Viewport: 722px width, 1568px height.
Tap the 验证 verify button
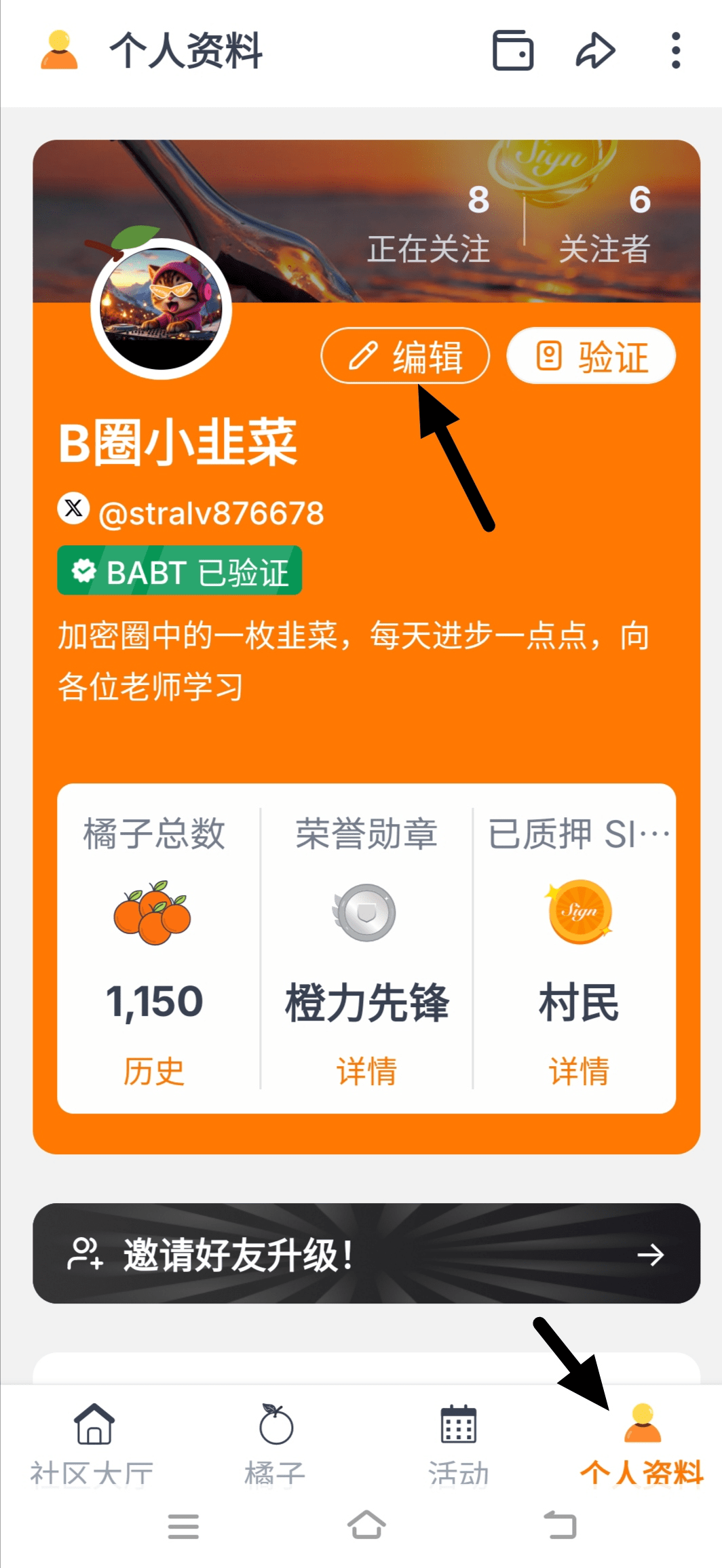(591, 356)
